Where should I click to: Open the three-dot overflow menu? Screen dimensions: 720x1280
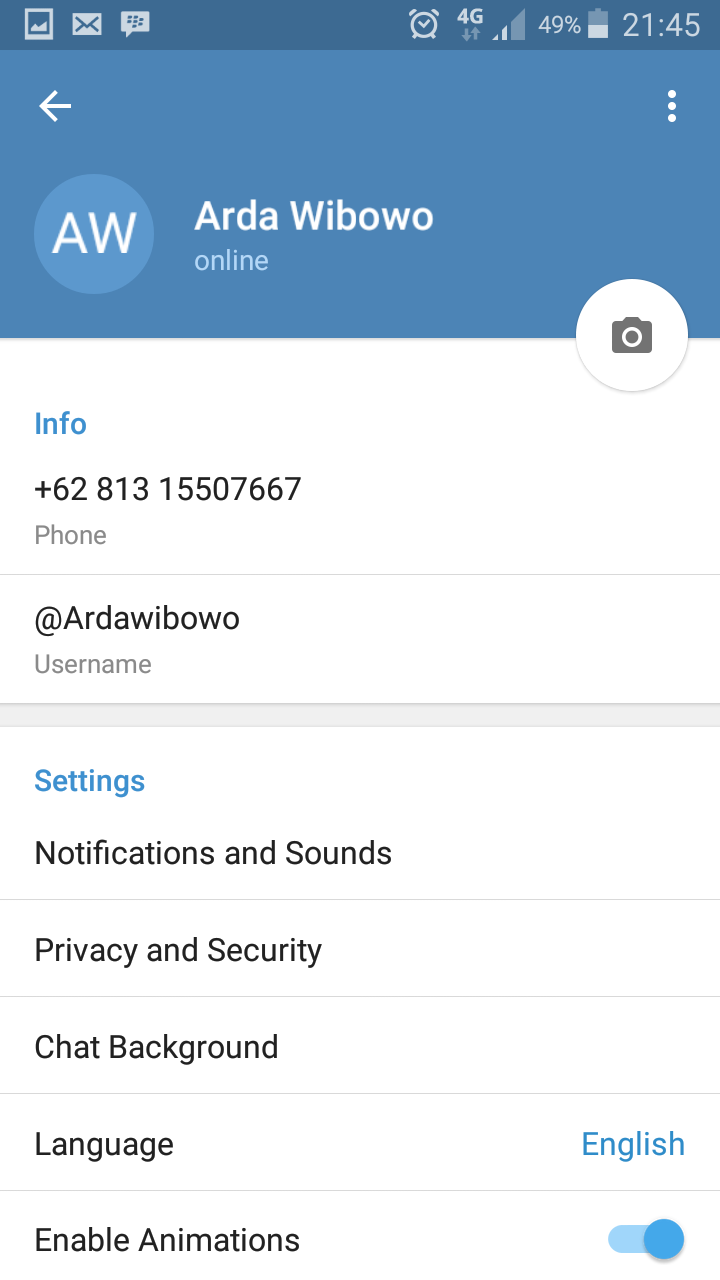click(x=672, y=106)
